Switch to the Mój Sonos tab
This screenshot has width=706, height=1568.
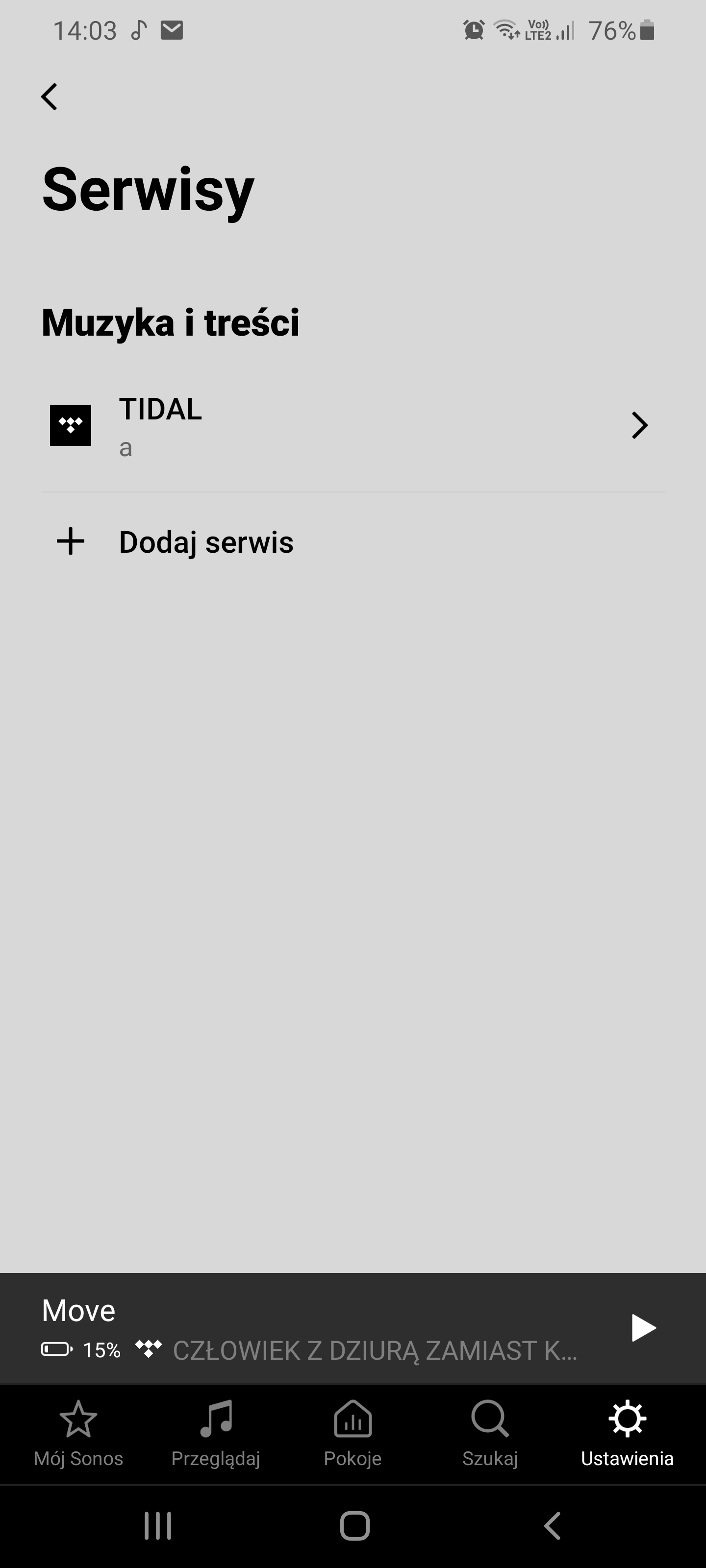(x=78, y=1433)
